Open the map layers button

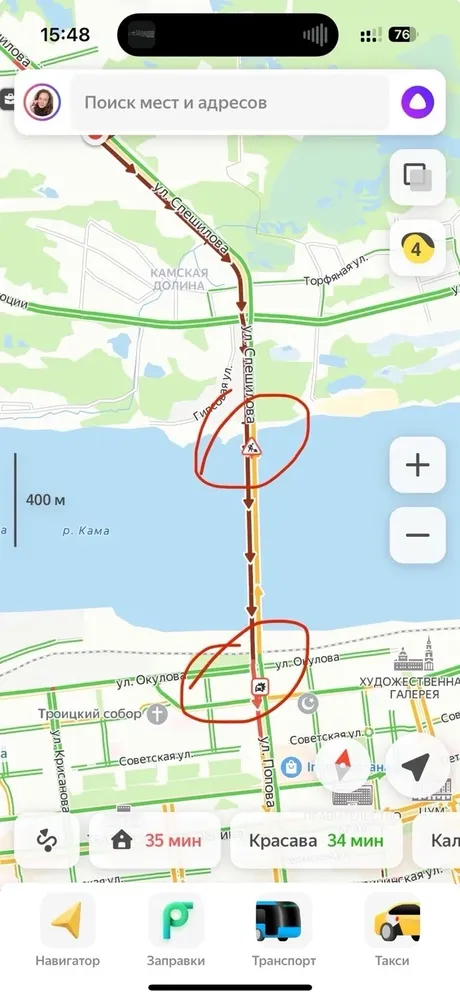click(x=417, y=177)
